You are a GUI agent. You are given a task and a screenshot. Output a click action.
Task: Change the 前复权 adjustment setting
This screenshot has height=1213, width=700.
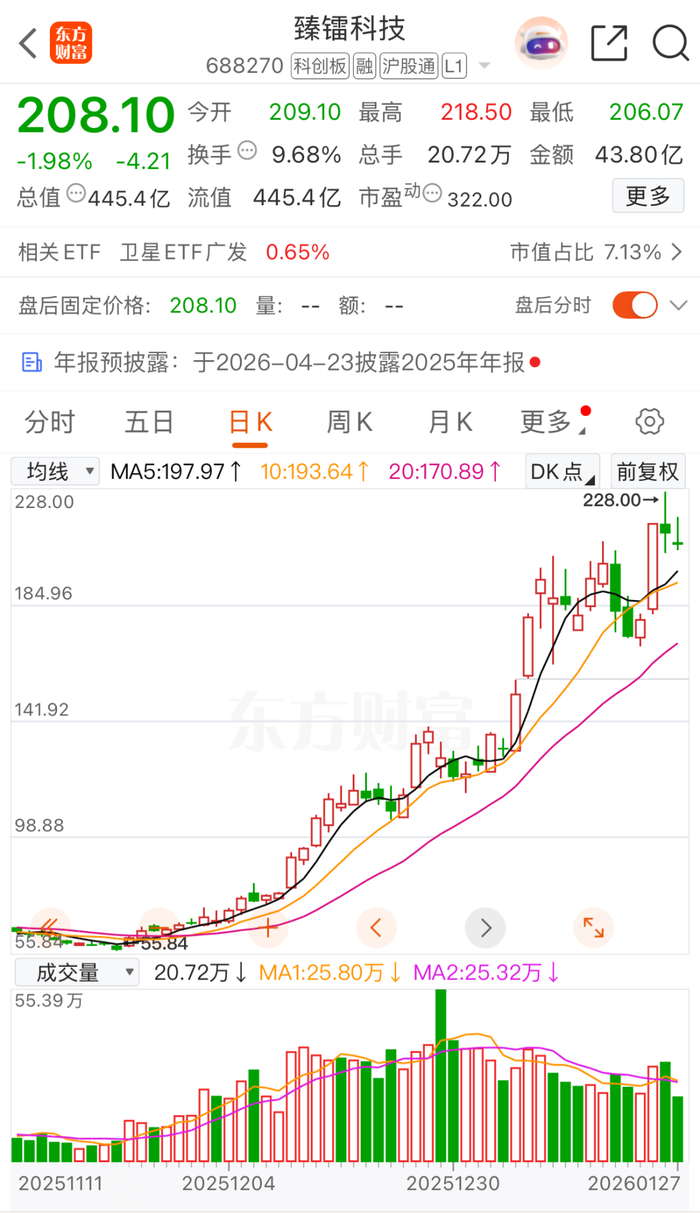pos(647,471)
